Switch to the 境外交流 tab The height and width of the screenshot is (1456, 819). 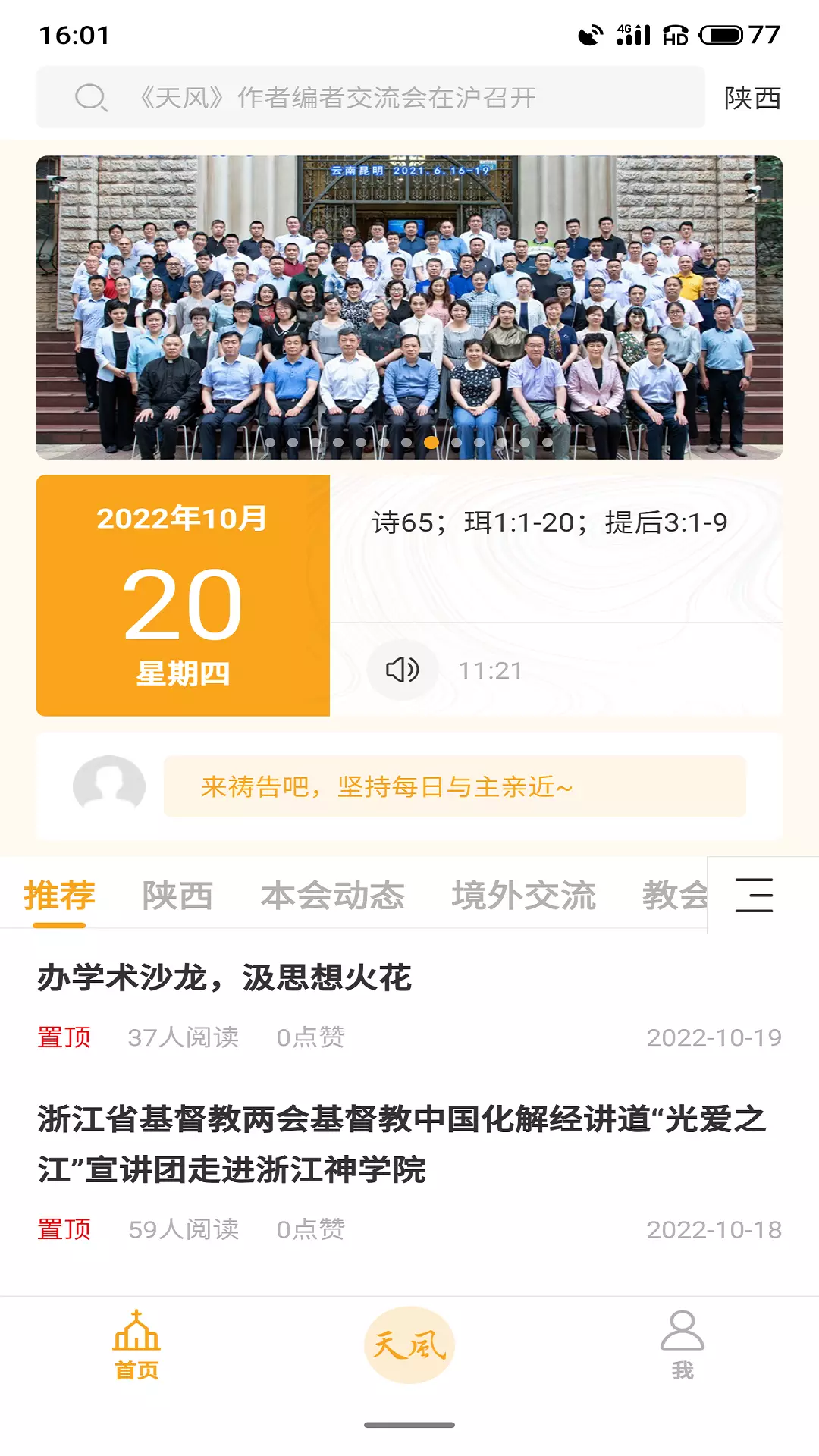tap(524, 896)
